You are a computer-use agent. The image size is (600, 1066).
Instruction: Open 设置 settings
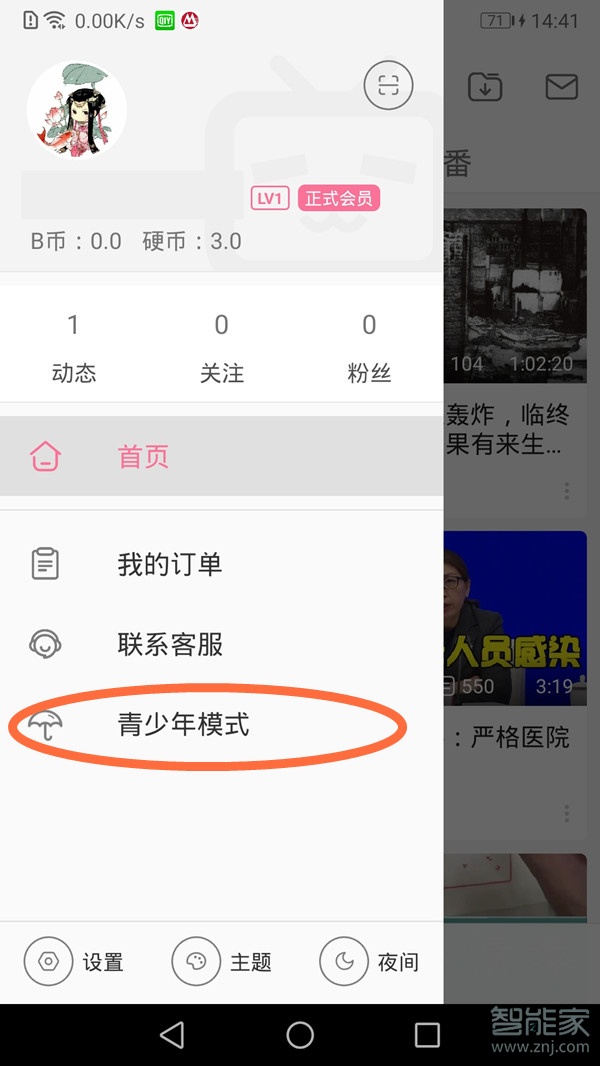74,962
